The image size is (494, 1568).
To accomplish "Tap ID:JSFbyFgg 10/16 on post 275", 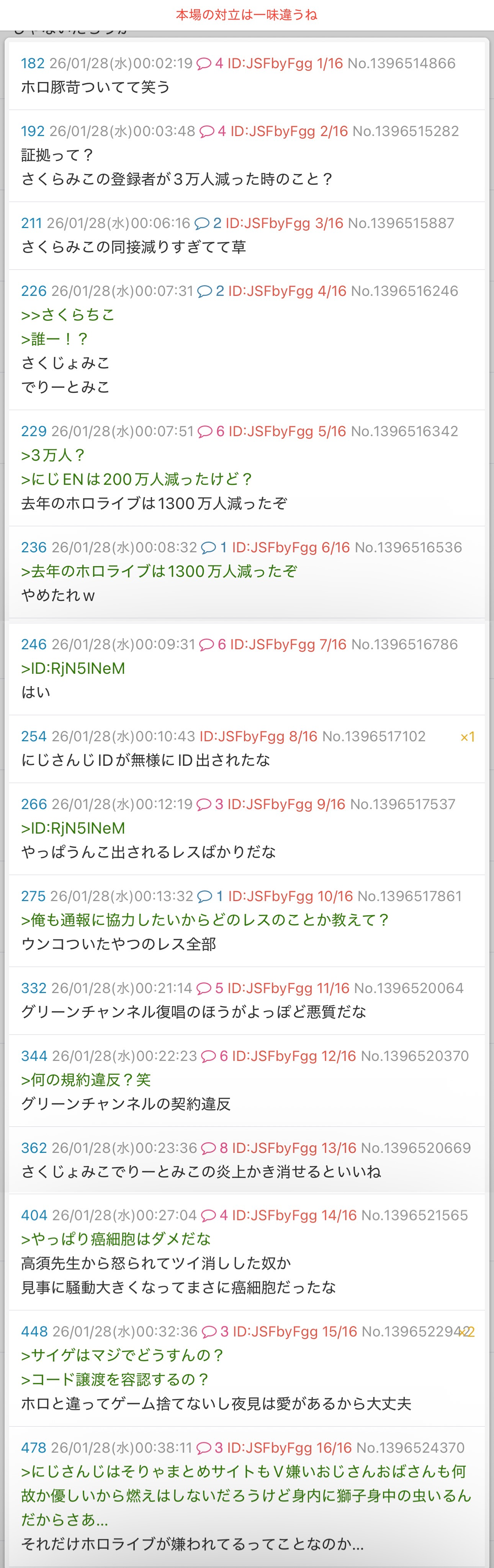I will (x=290, y=896).
